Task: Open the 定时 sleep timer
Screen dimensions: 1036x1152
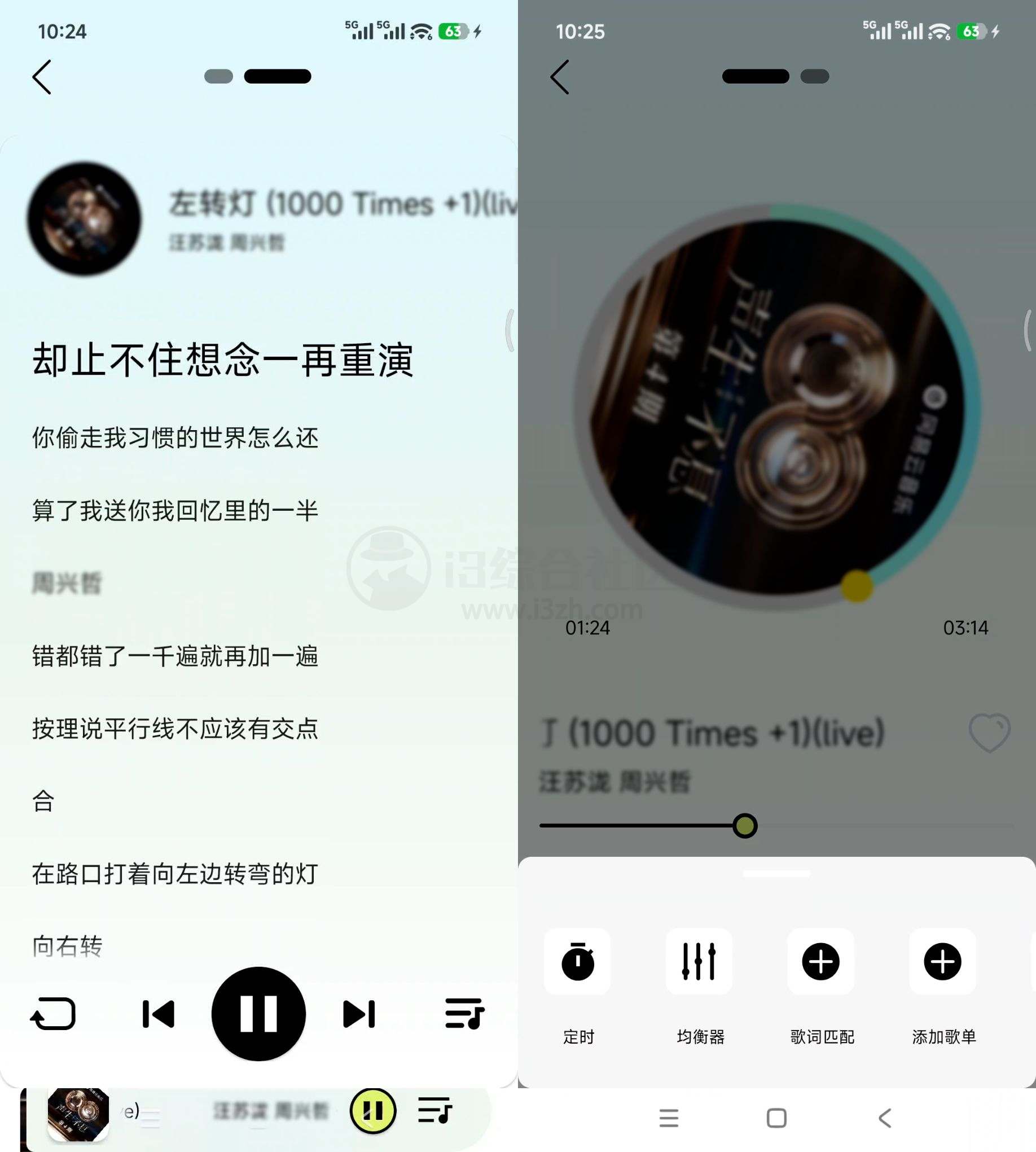Action: [577, 962]
